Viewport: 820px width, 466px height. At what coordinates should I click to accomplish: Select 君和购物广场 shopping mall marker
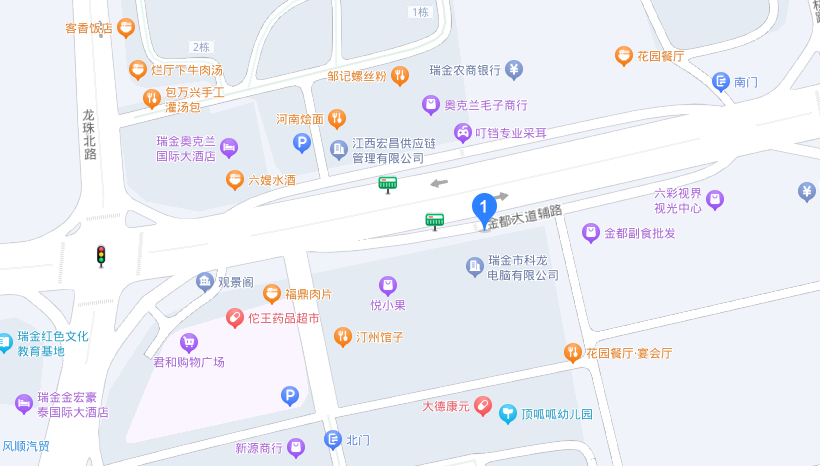[x=188, y=343]
